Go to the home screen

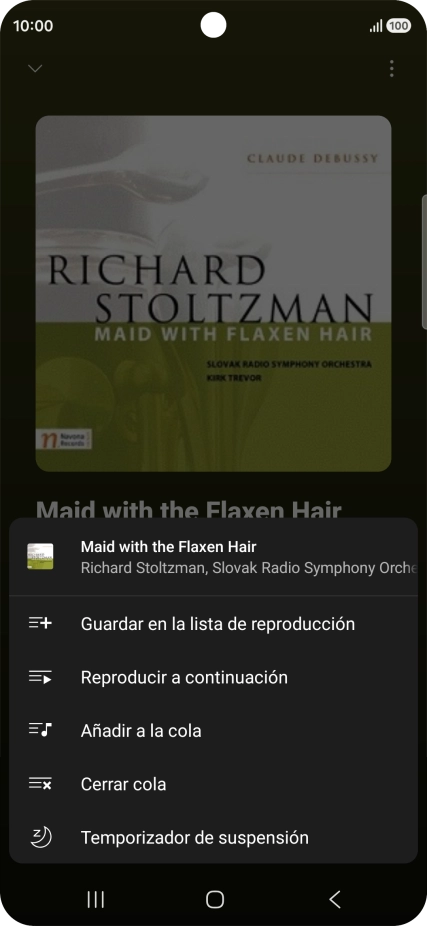[214, 899]
